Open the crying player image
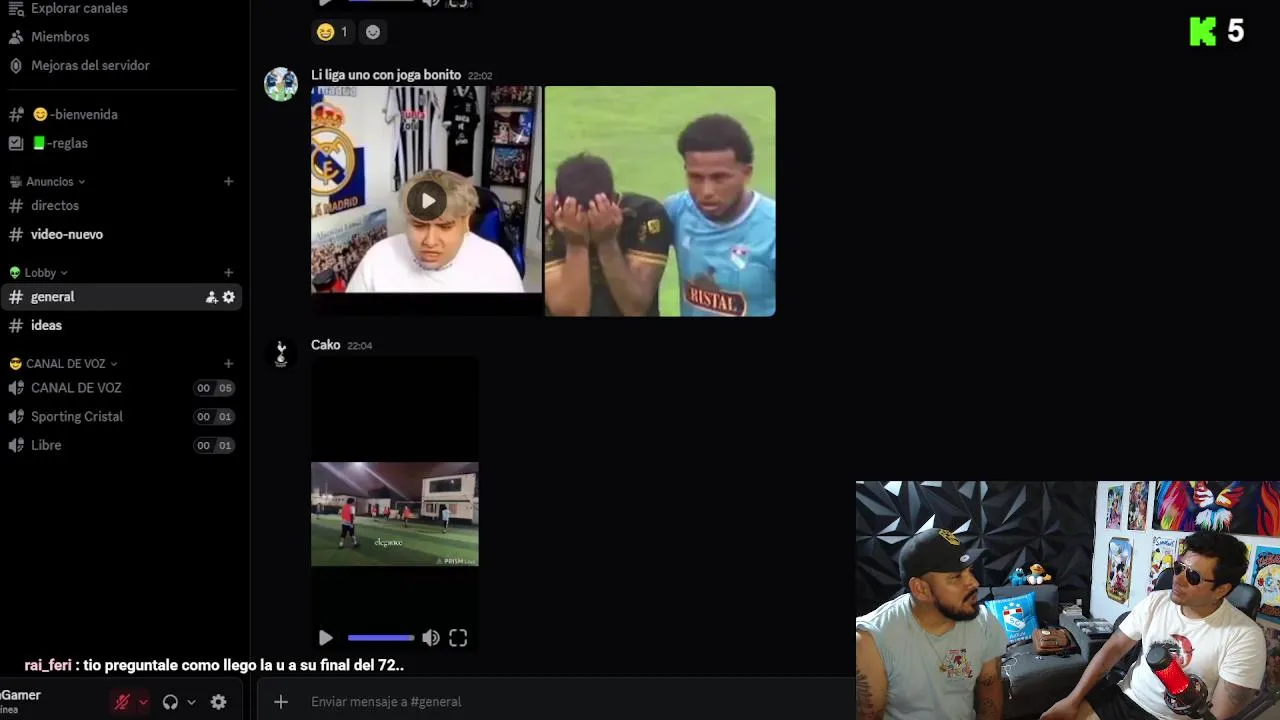This screenshot has height=720, width=1280. click(660, 201)
